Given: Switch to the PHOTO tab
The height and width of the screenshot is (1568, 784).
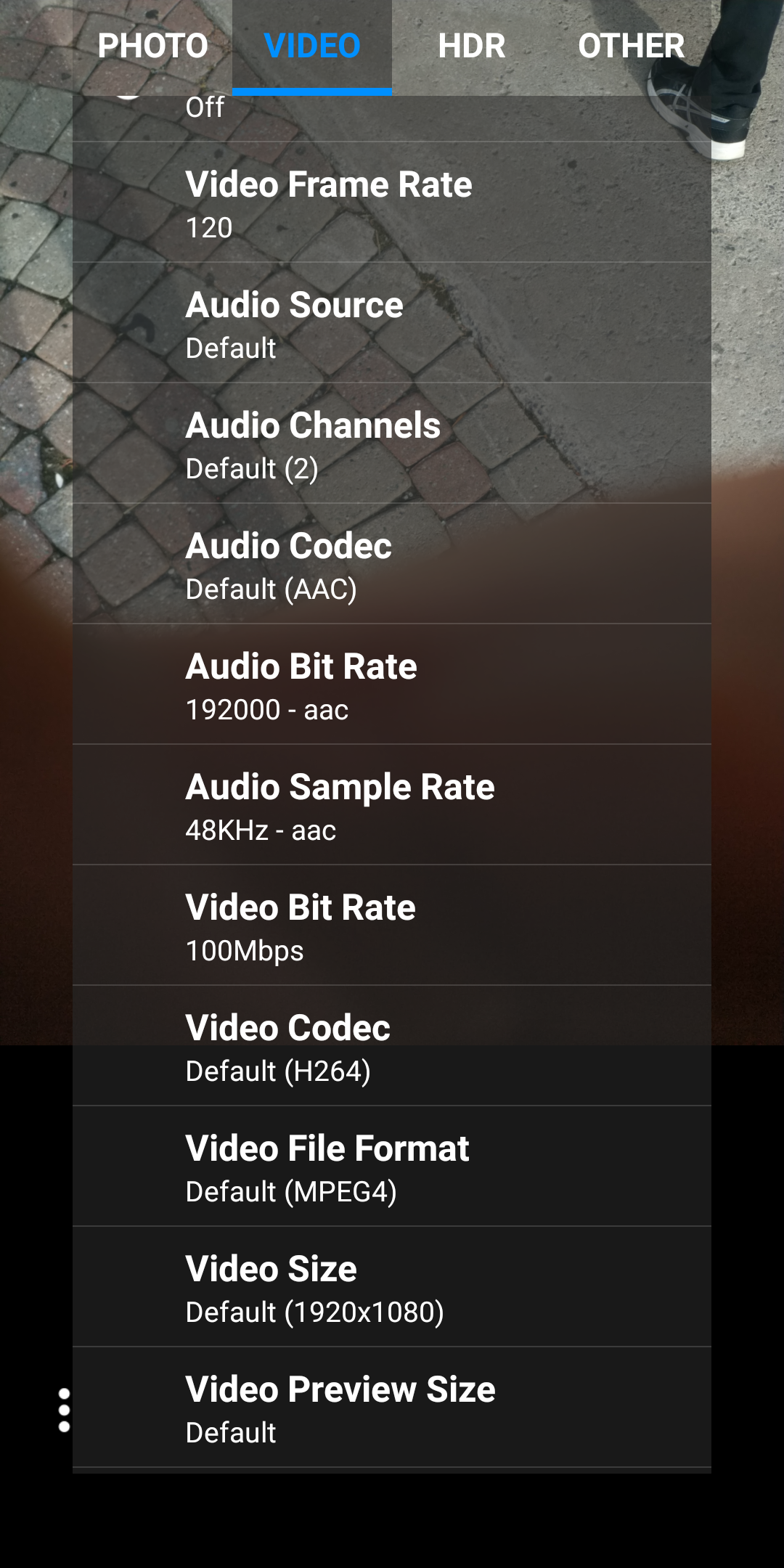Looking at the screenshot, I should tap(152, 47).
